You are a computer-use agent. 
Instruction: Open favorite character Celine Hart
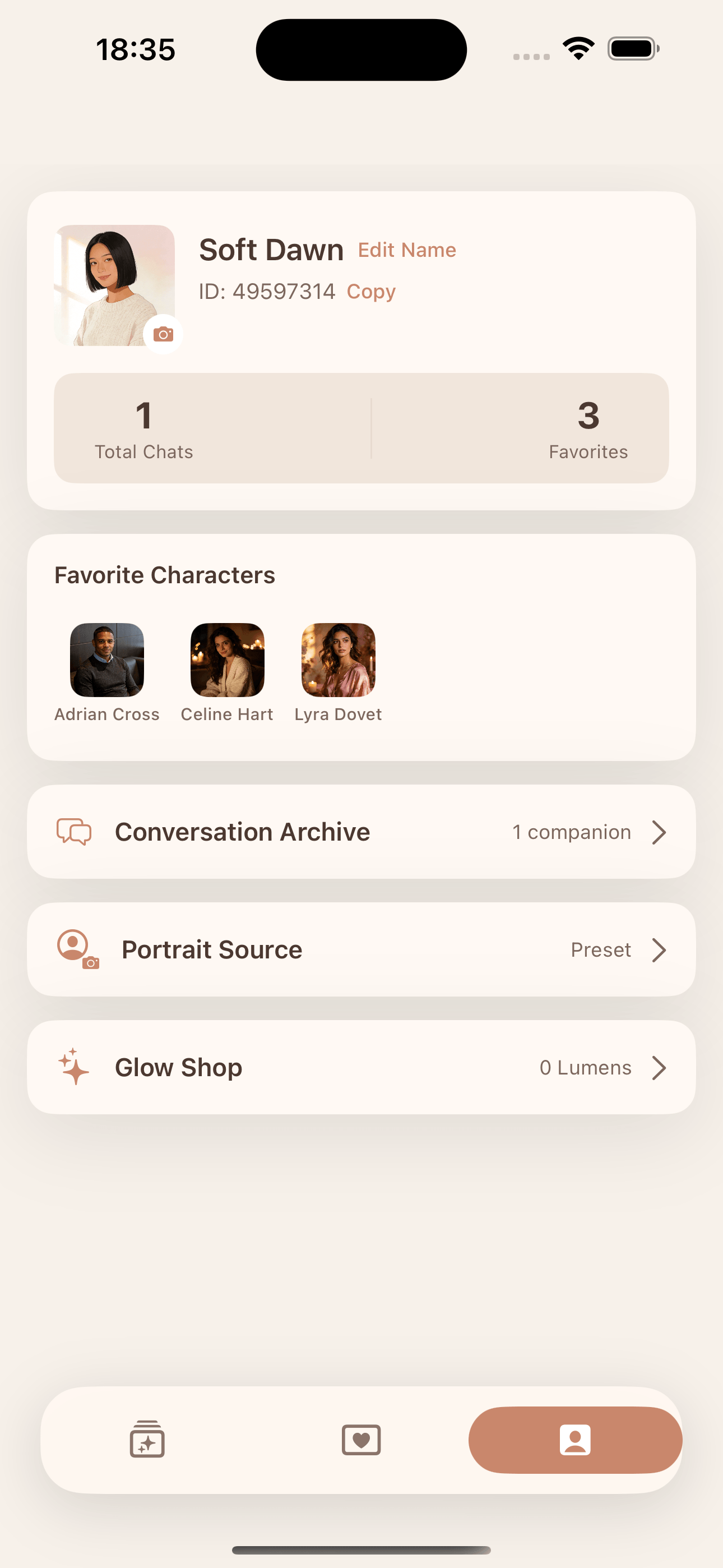click(x=227, y=672)
